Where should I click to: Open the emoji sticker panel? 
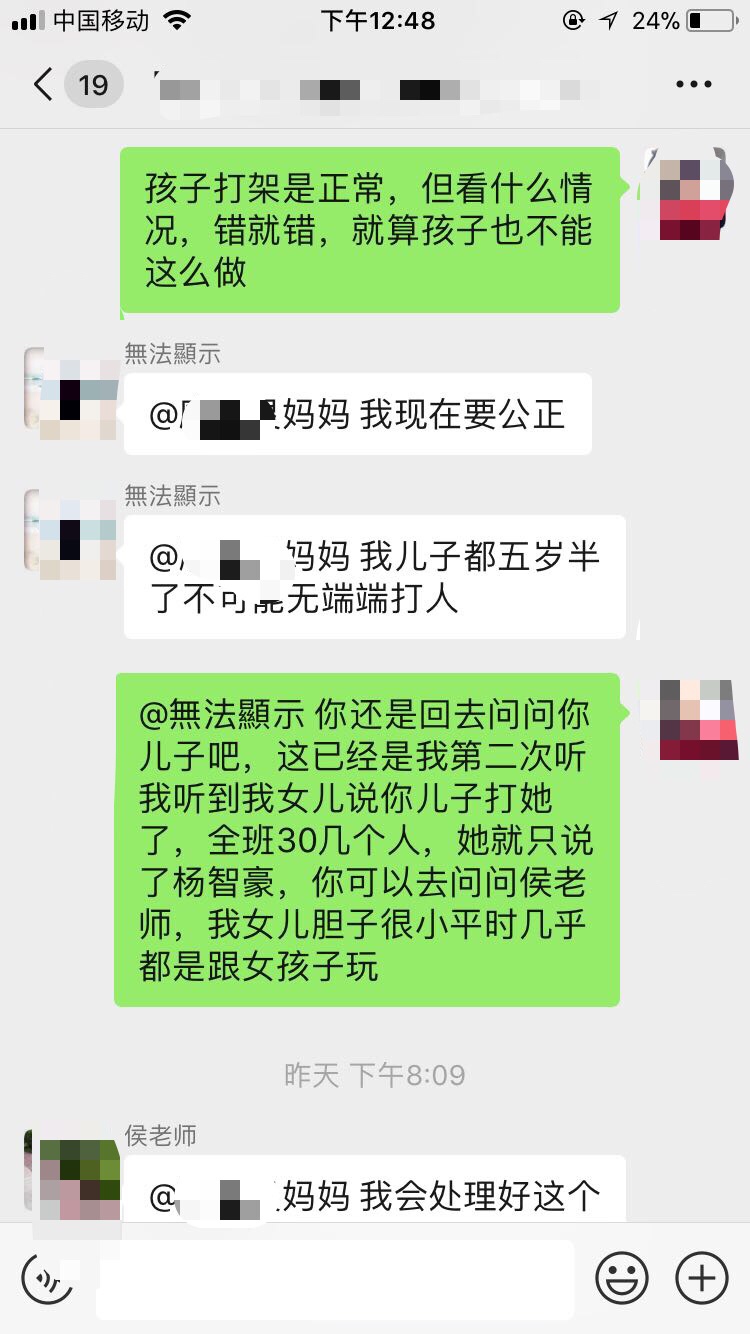[x=622, y=1277]
